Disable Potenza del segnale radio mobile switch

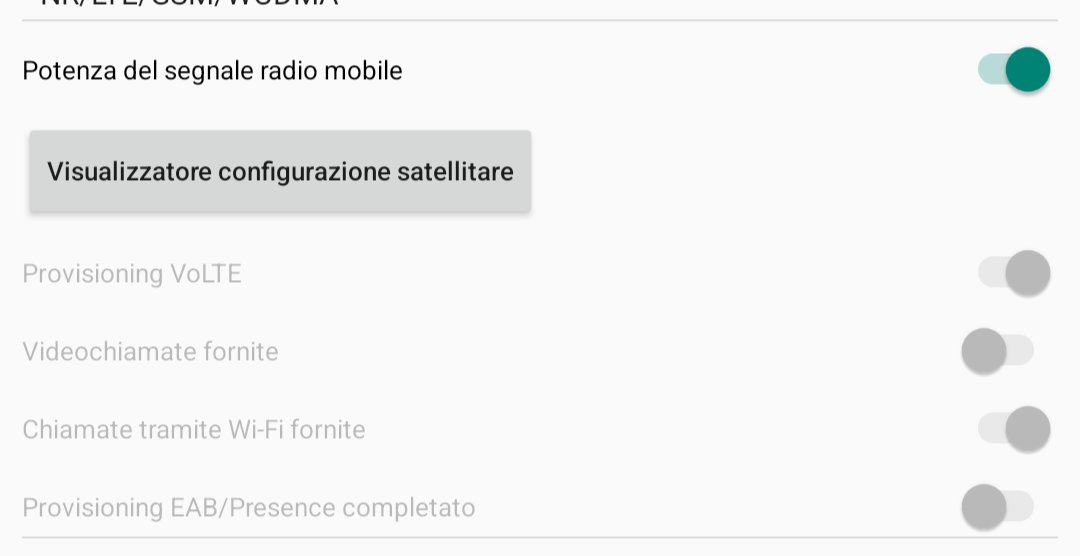pyautogui.click(x=1013, y=71)
